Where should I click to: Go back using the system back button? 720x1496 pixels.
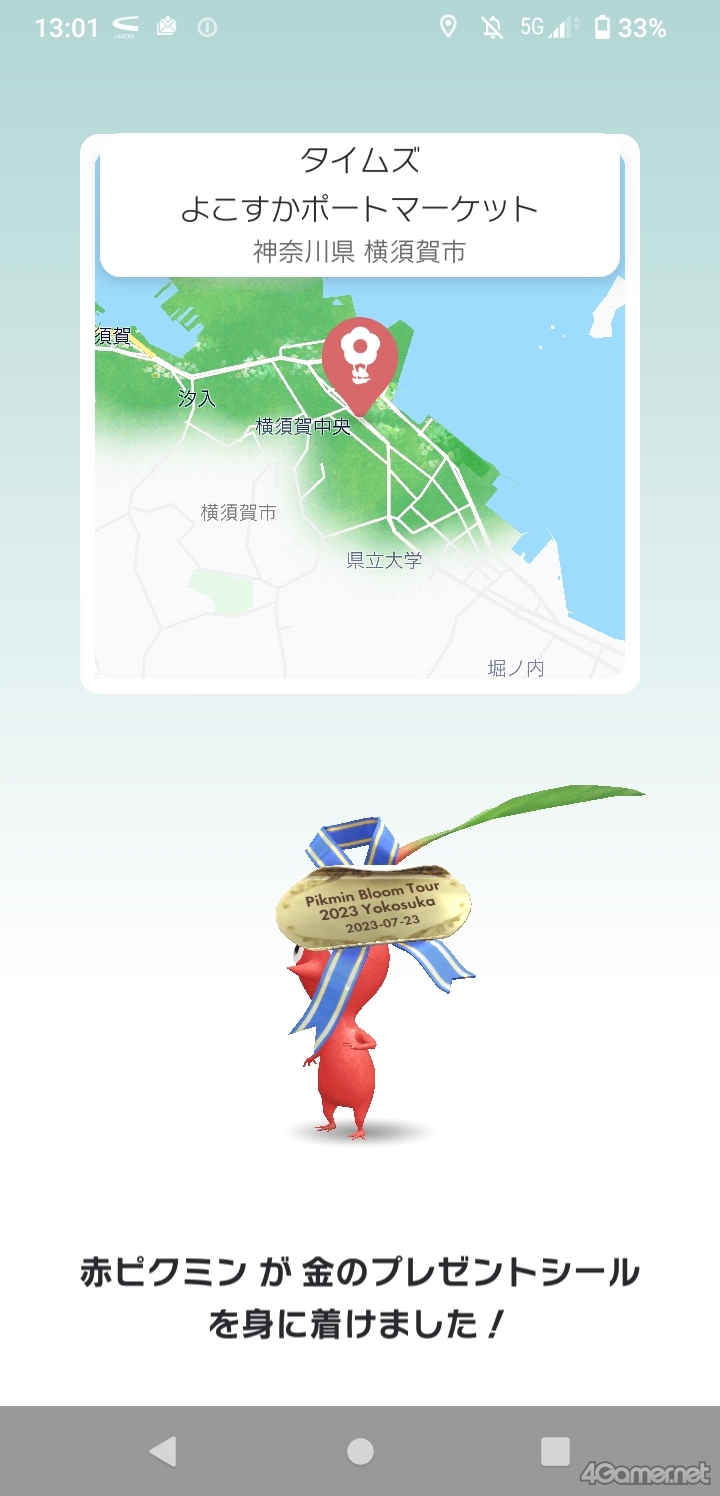coord(163,1451)
